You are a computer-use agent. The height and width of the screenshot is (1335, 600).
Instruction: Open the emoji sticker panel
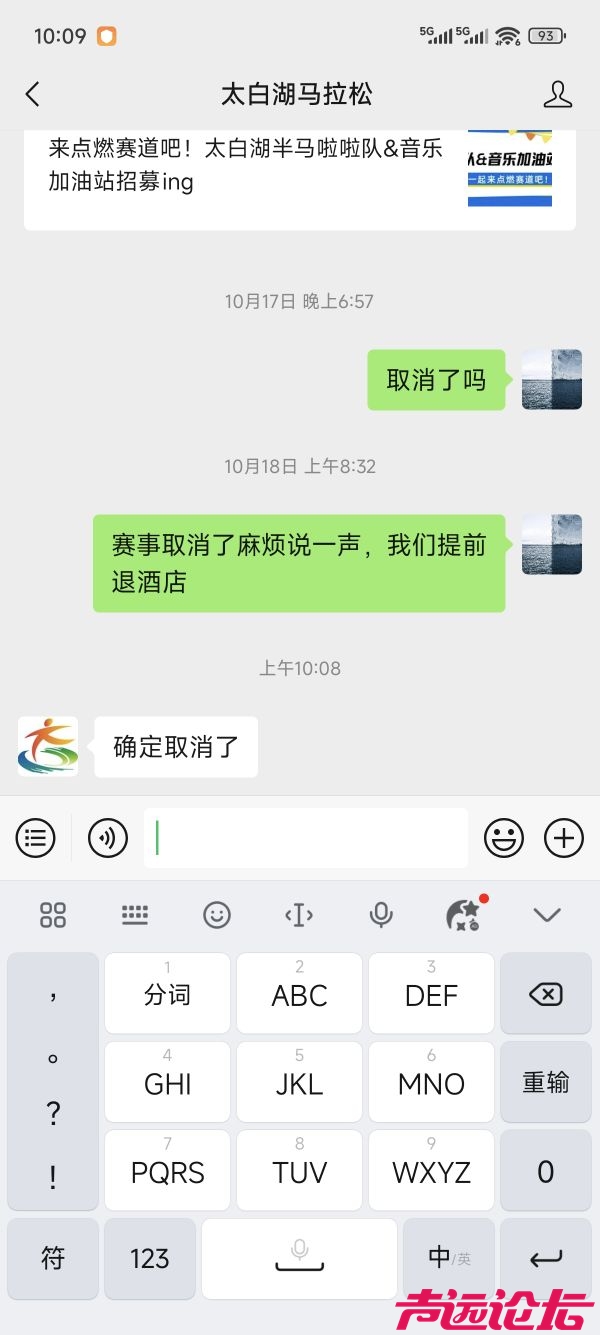[504, 838]
